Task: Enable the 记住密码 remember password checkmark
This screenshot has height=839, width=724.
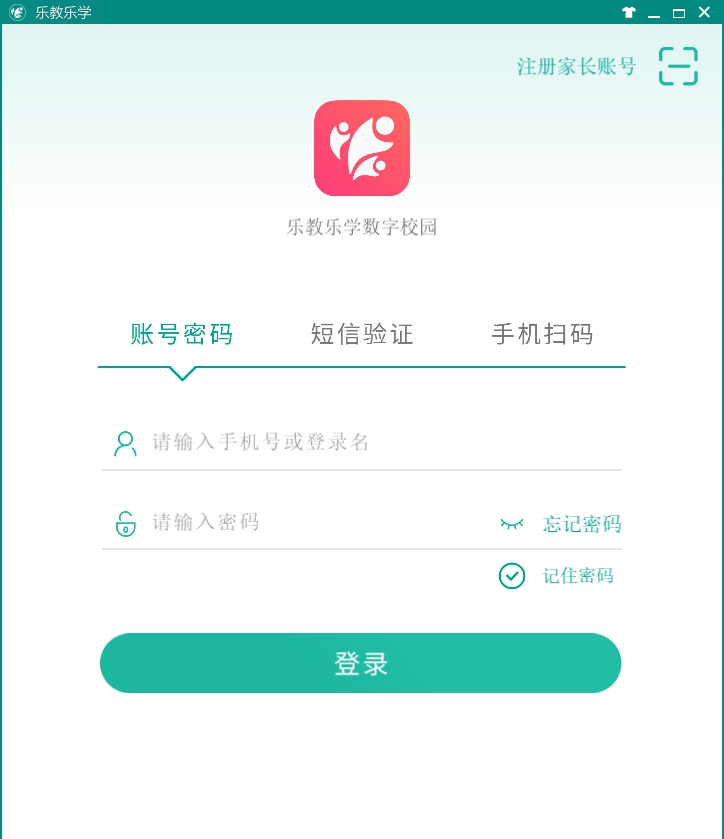Action: pyautogui.click(x=511, y=576)
